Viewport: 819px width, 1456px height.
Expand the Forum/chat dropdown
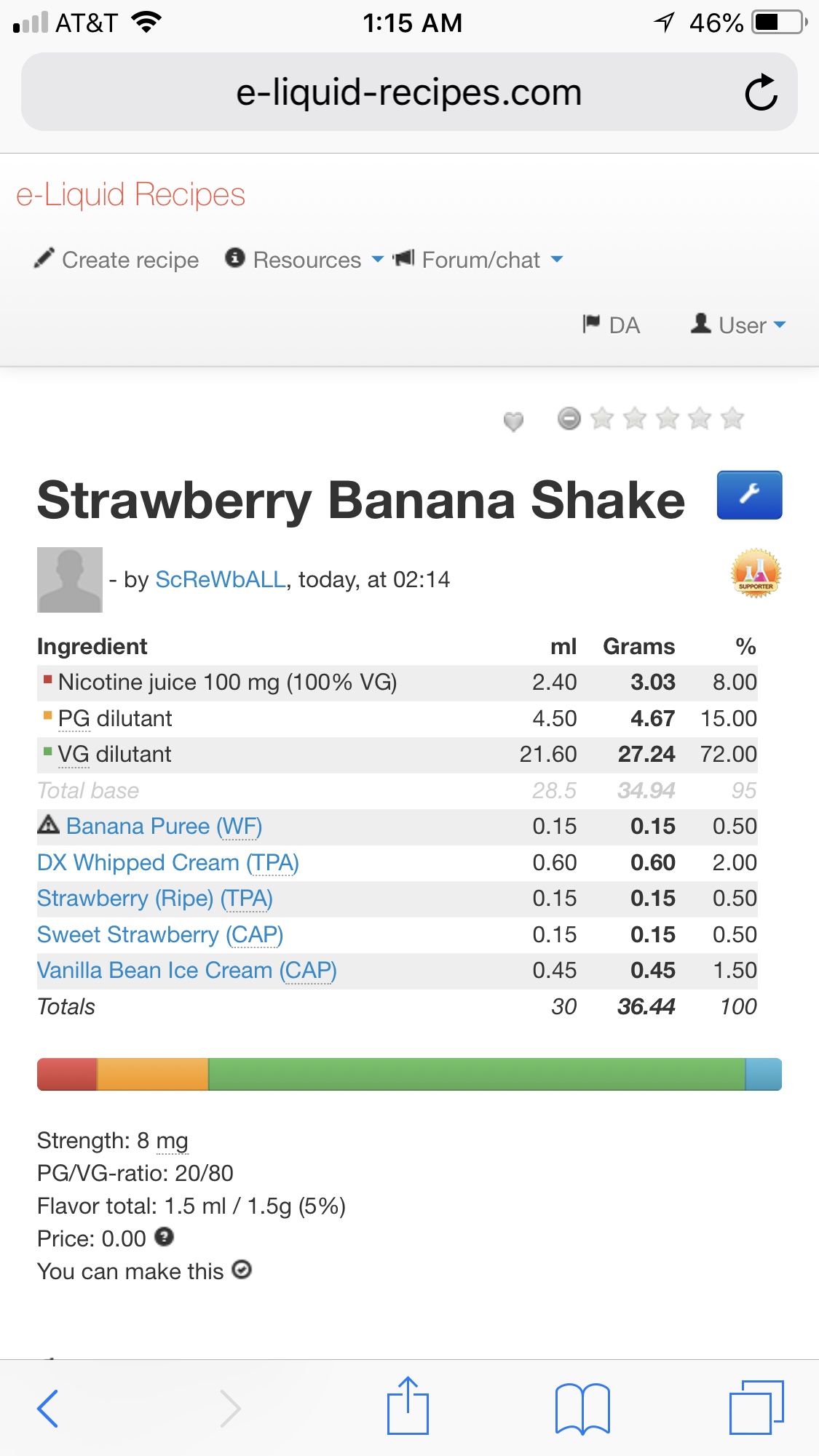click(x=479, y=260)
